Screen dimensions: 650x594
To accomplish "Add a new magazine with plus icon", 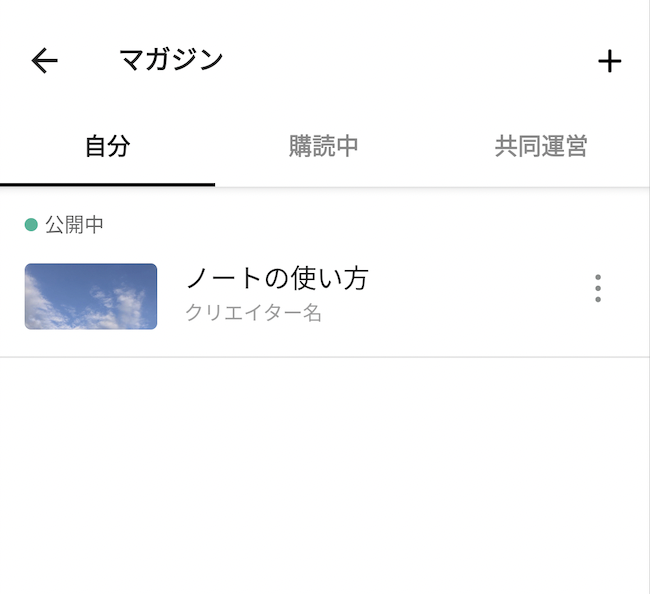I will (x=609, y=61).
